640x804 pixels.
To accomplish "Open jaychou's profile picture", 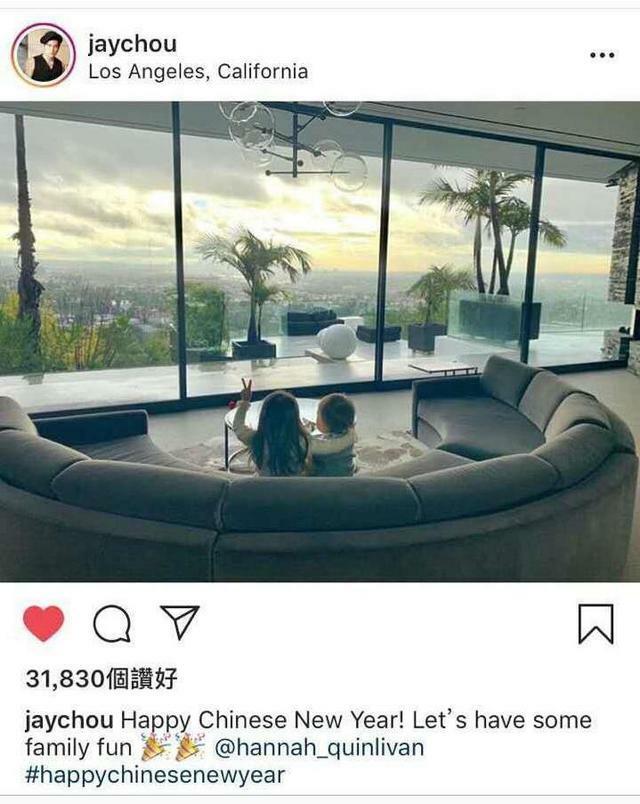I will coord(43,55).
